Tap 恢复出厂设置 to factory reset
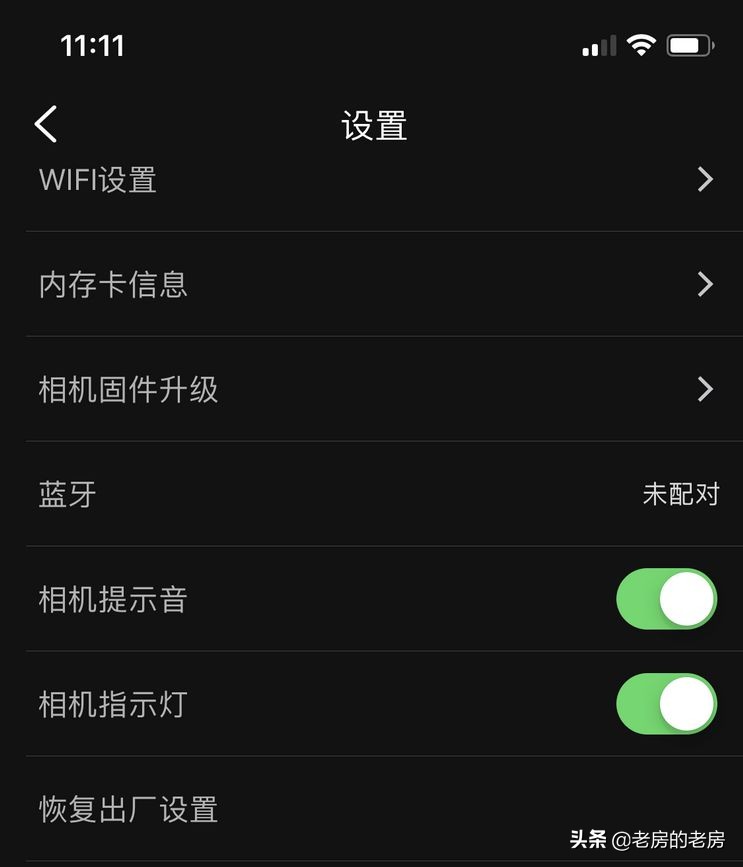Screen dimensions: 743x867 pos(128,810)
